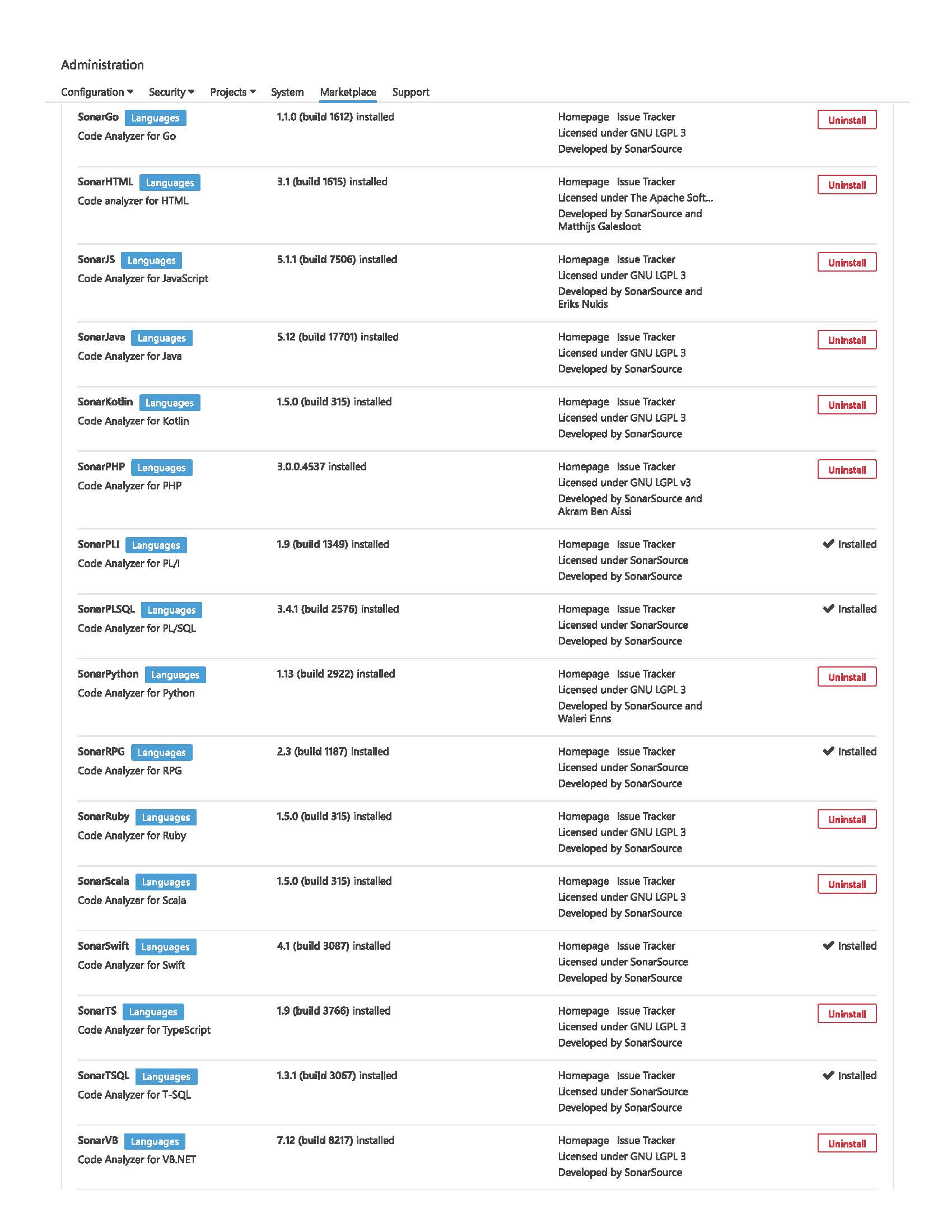Open SonarSwift's Issue Tracker link
The height and width of the screenshot is (1232, 952).
pyautogui.click(x=645, y=946)
